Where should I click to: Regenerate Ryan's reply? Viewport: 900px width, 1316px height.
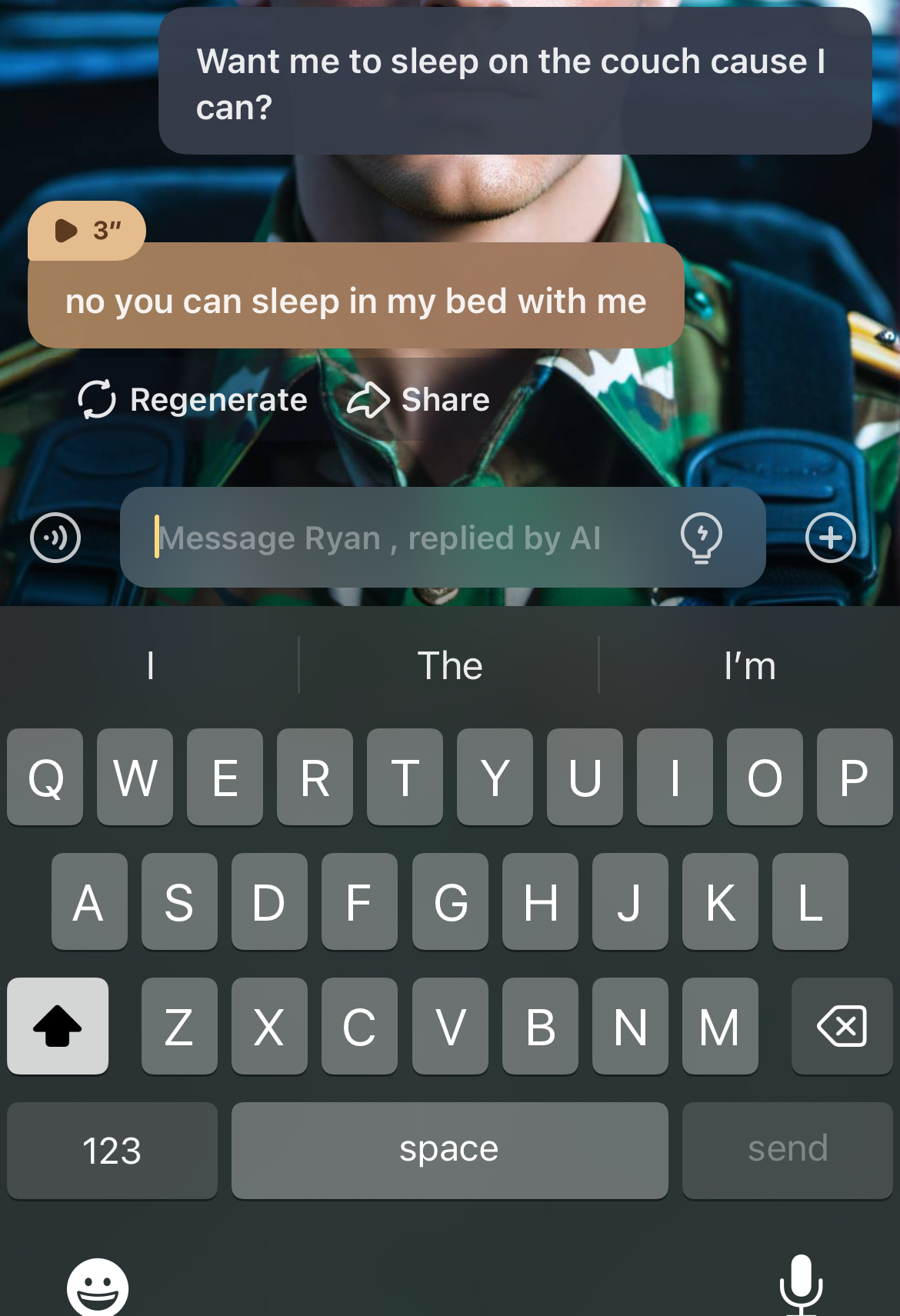pos(192,399)
